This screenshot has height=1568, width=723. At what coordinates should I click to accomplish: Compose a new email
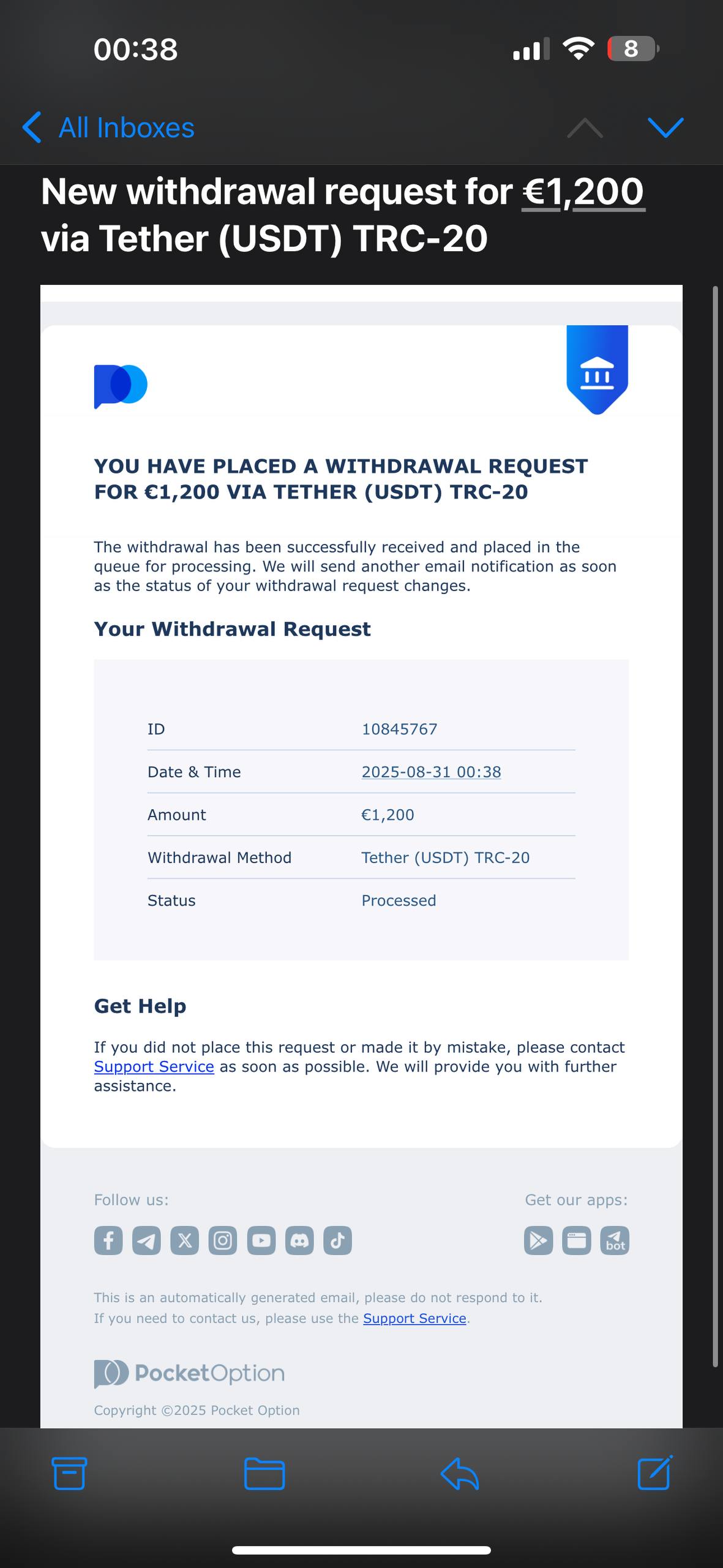click(x=655, y=1473)
